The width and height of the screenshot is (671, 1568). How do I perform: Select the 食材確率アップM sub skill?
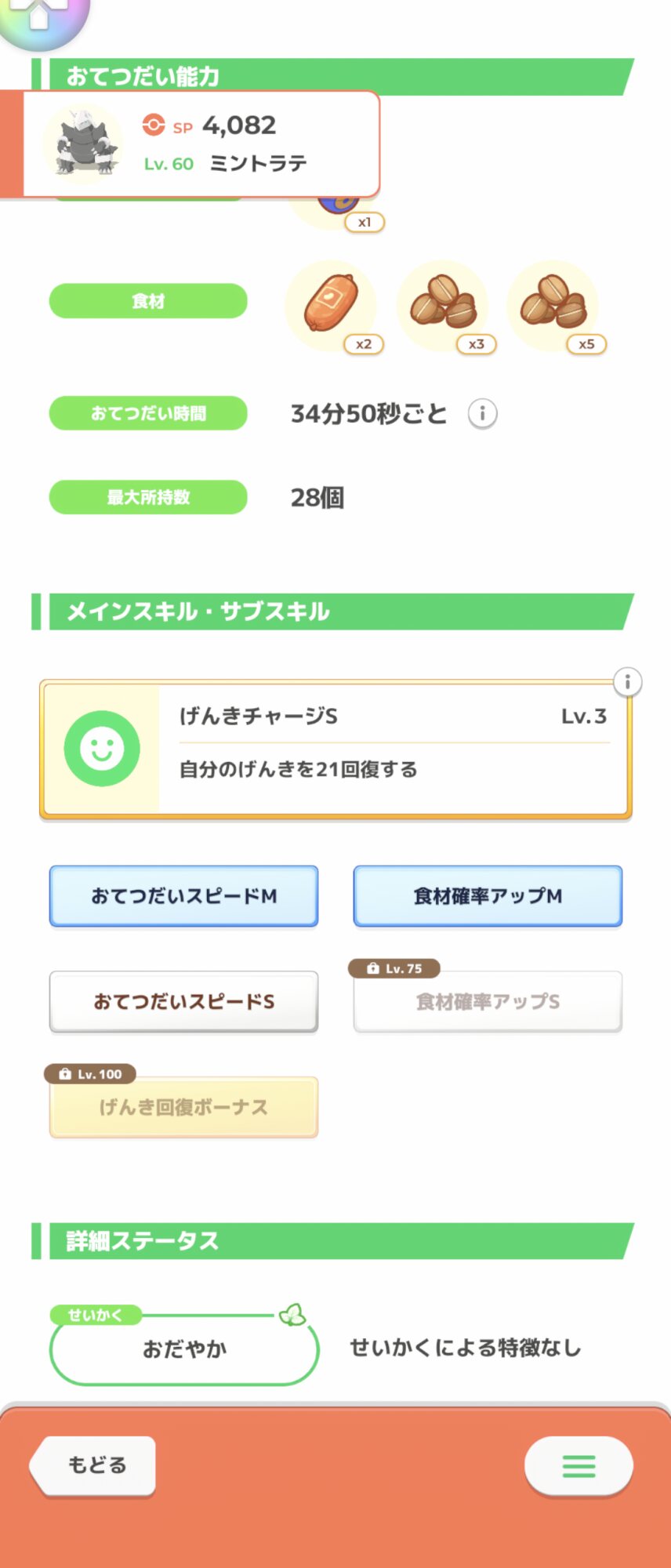point(488,896)
